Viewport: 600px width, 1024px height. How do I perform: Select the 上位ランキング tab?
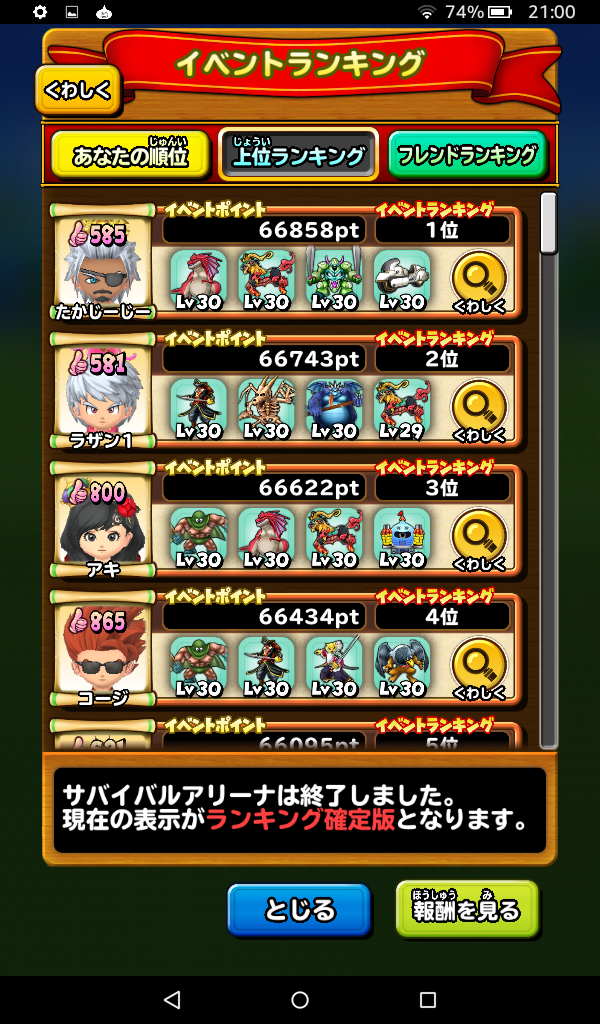coord(298,155)
